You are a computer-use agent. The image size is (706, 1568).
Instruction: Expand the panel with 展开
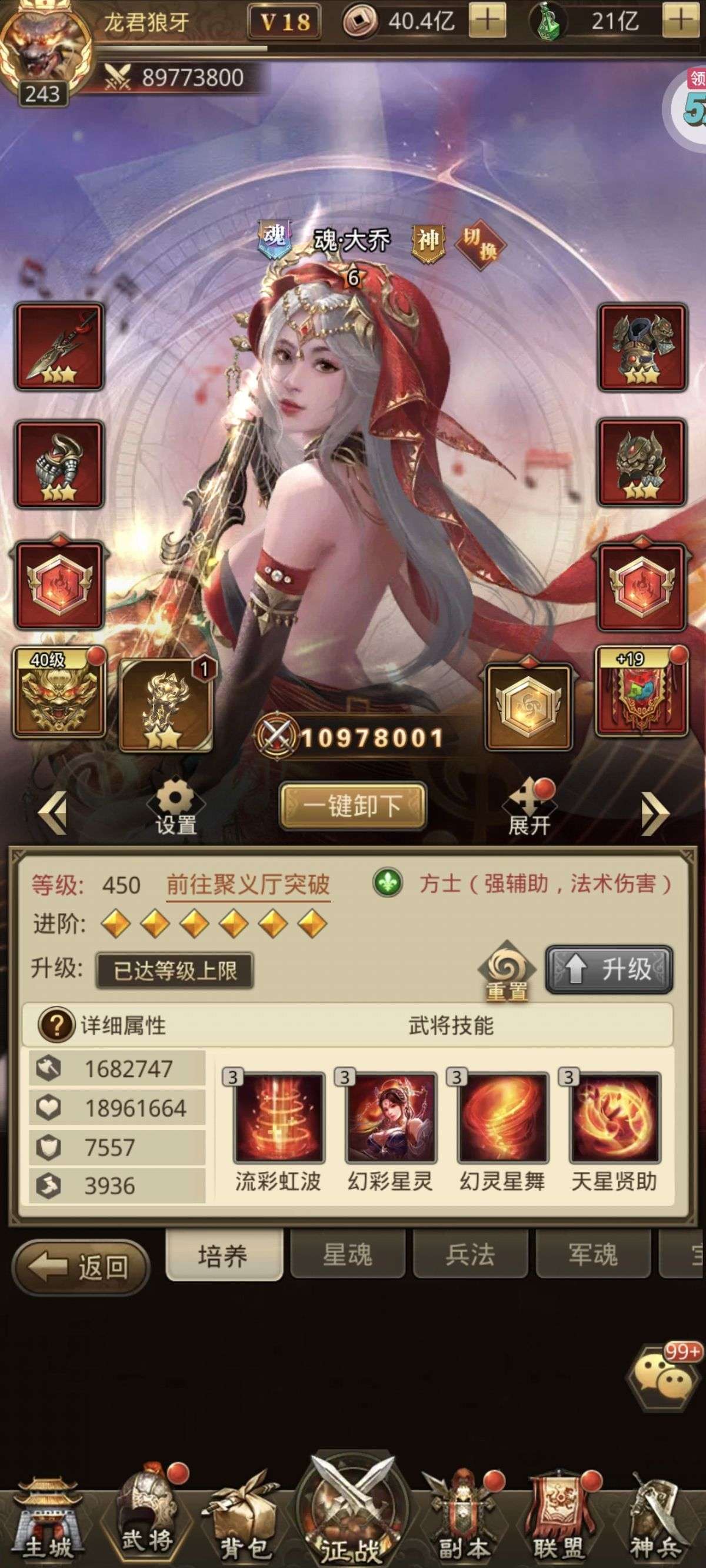(x=530, y=806)
